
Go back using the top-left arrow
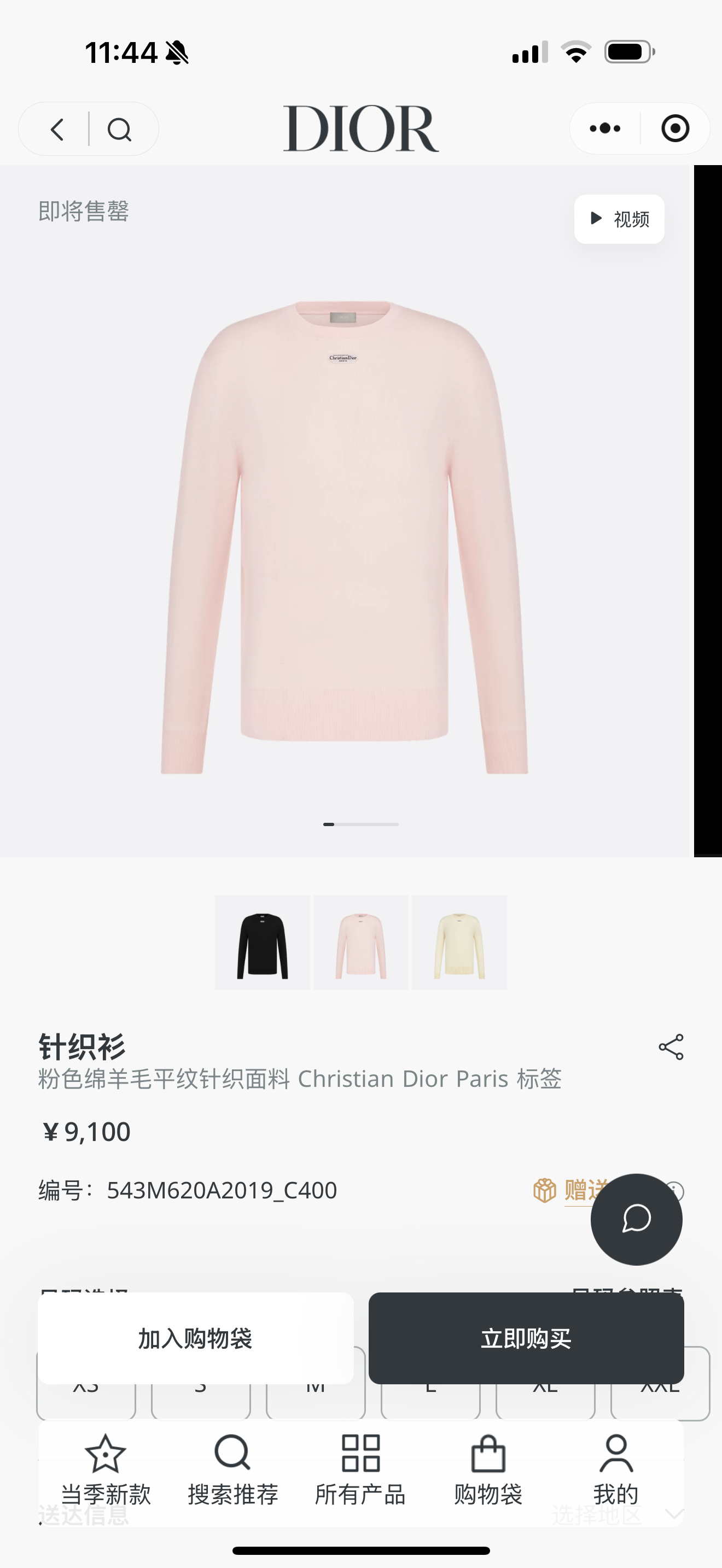(x=57, y=129)
